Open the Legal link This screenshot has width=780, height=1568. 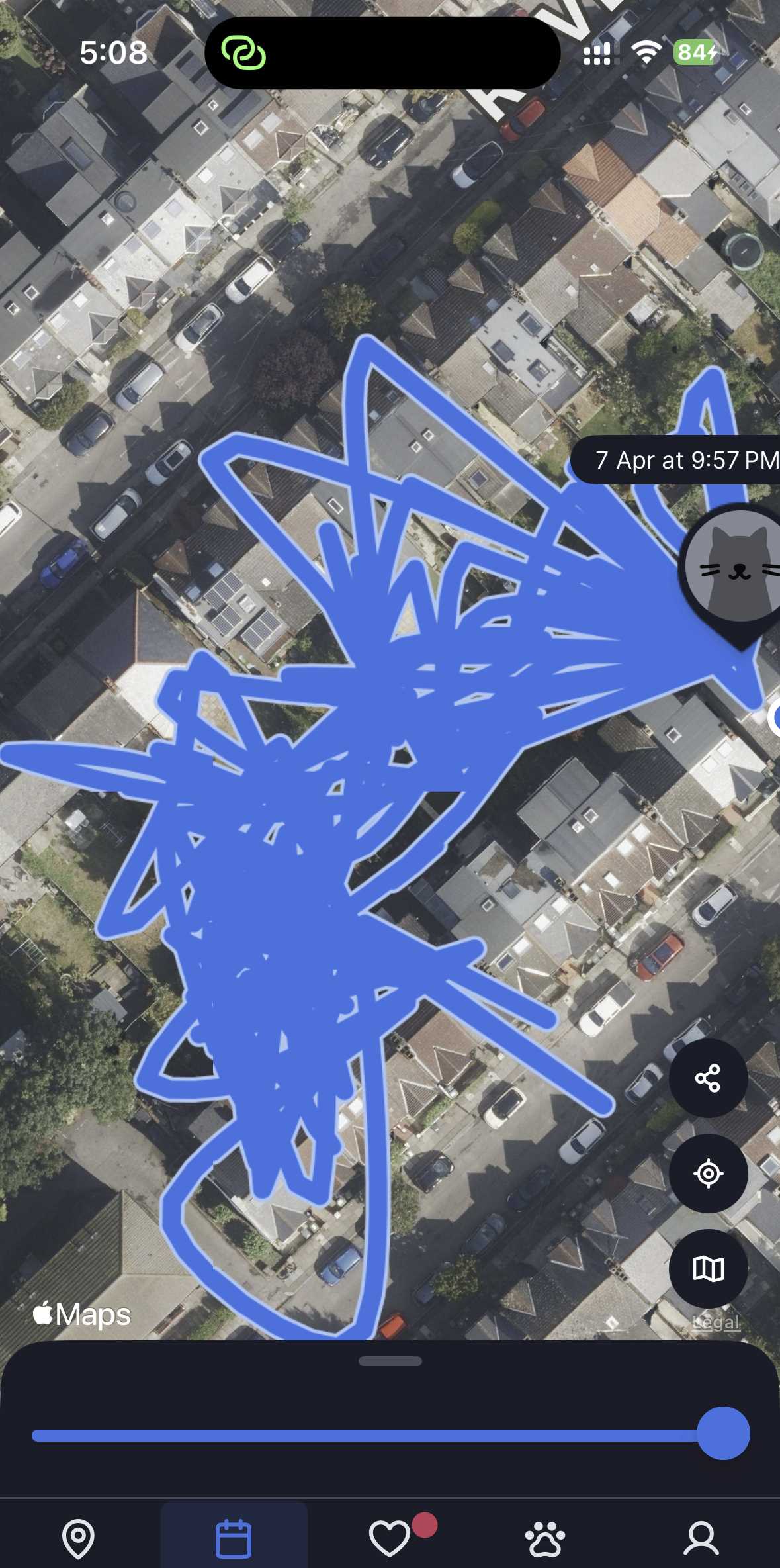(715, 1323)
